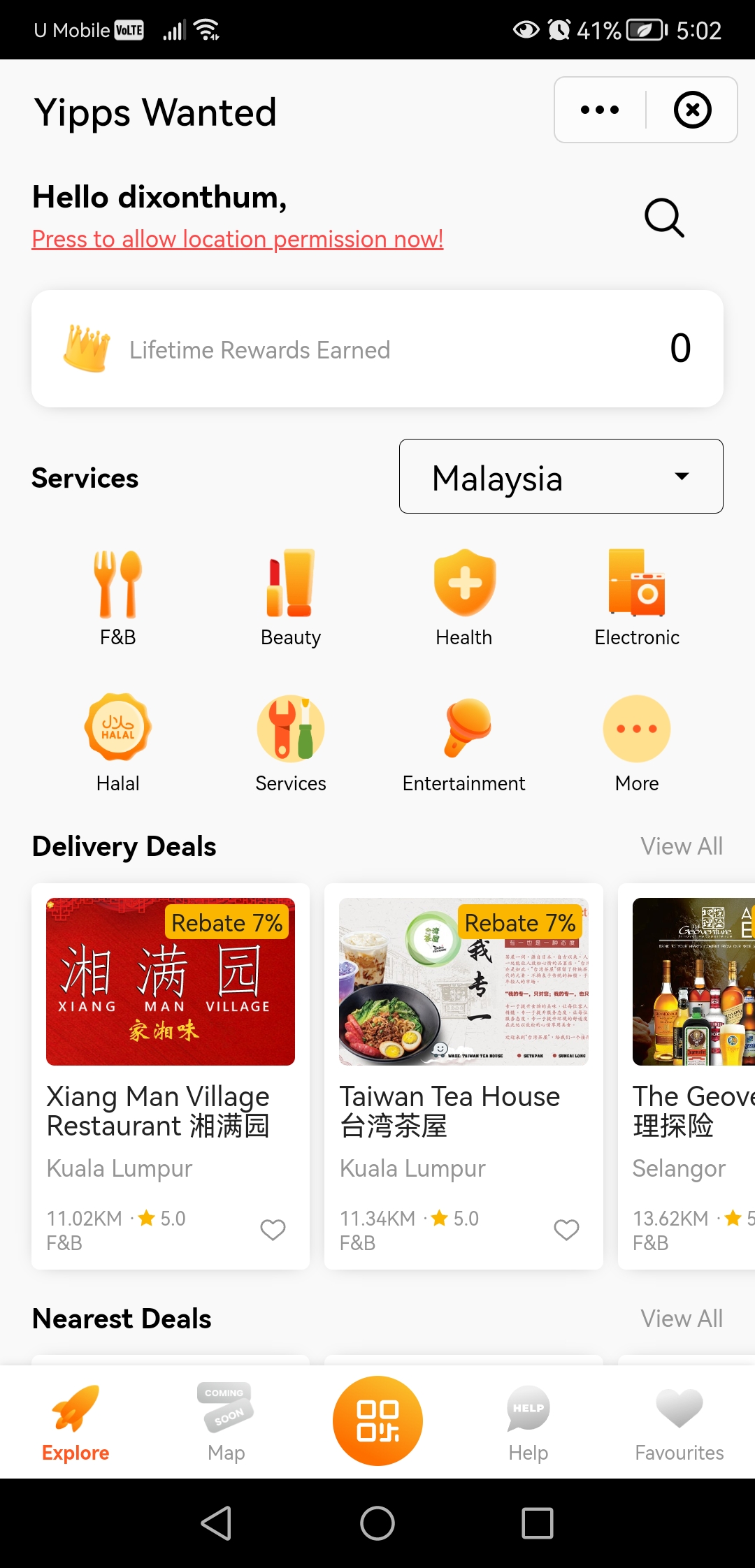Image resolution: width=755 pixels, height=1568 pixels.
Task: Open the Entertainment category
Action: click(464, 742)
